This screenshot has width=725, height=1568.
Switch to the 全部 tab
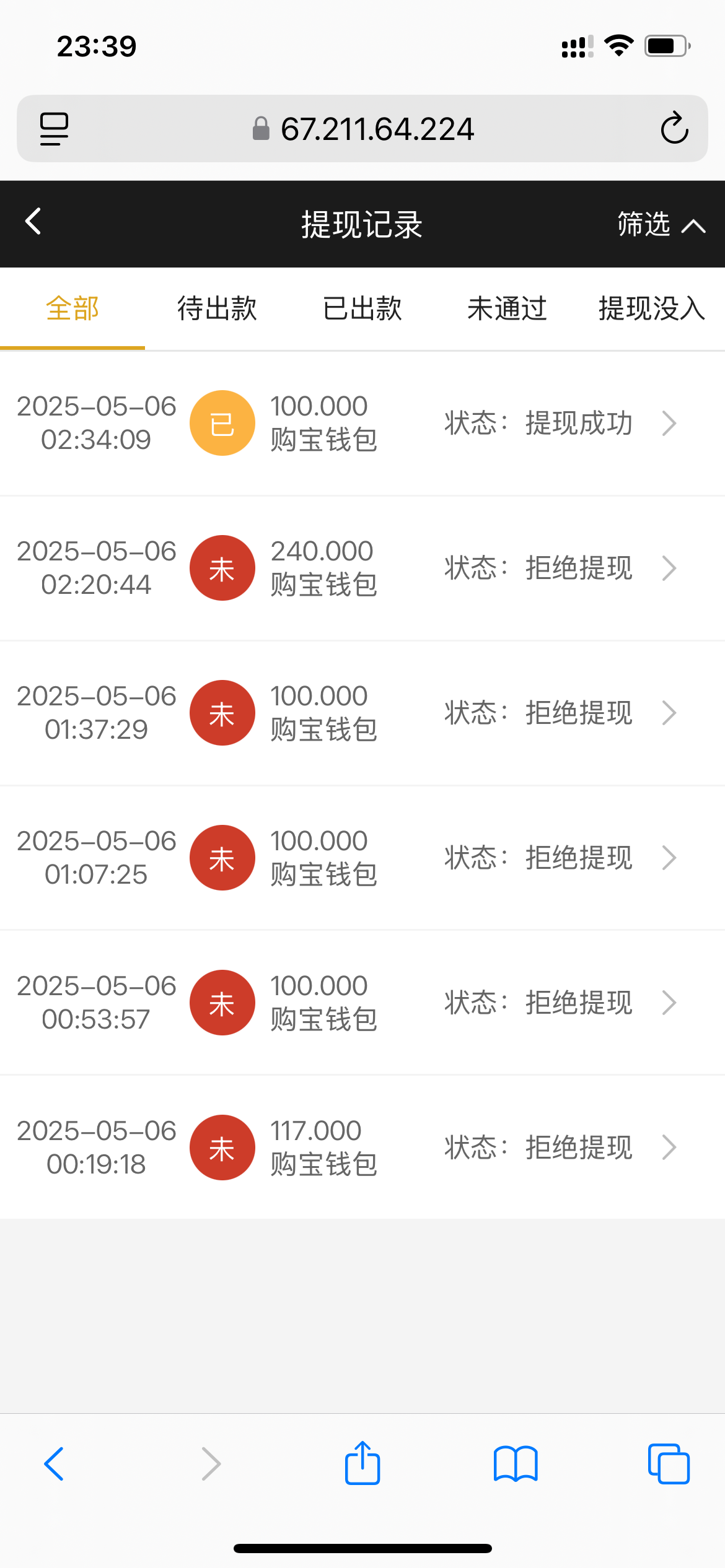(x=72, y=308)
